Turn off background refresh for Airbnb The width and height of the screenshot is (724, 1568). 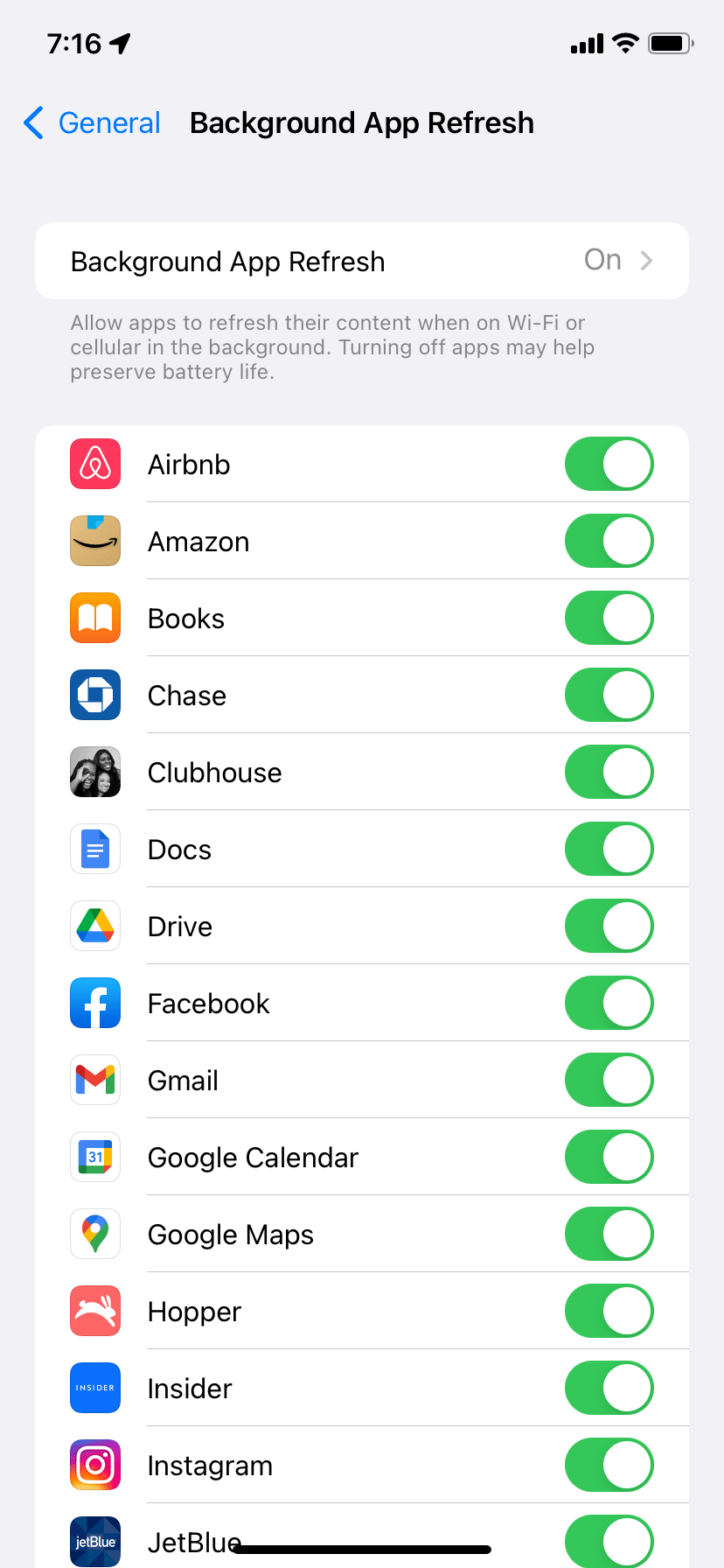point(609,465)
